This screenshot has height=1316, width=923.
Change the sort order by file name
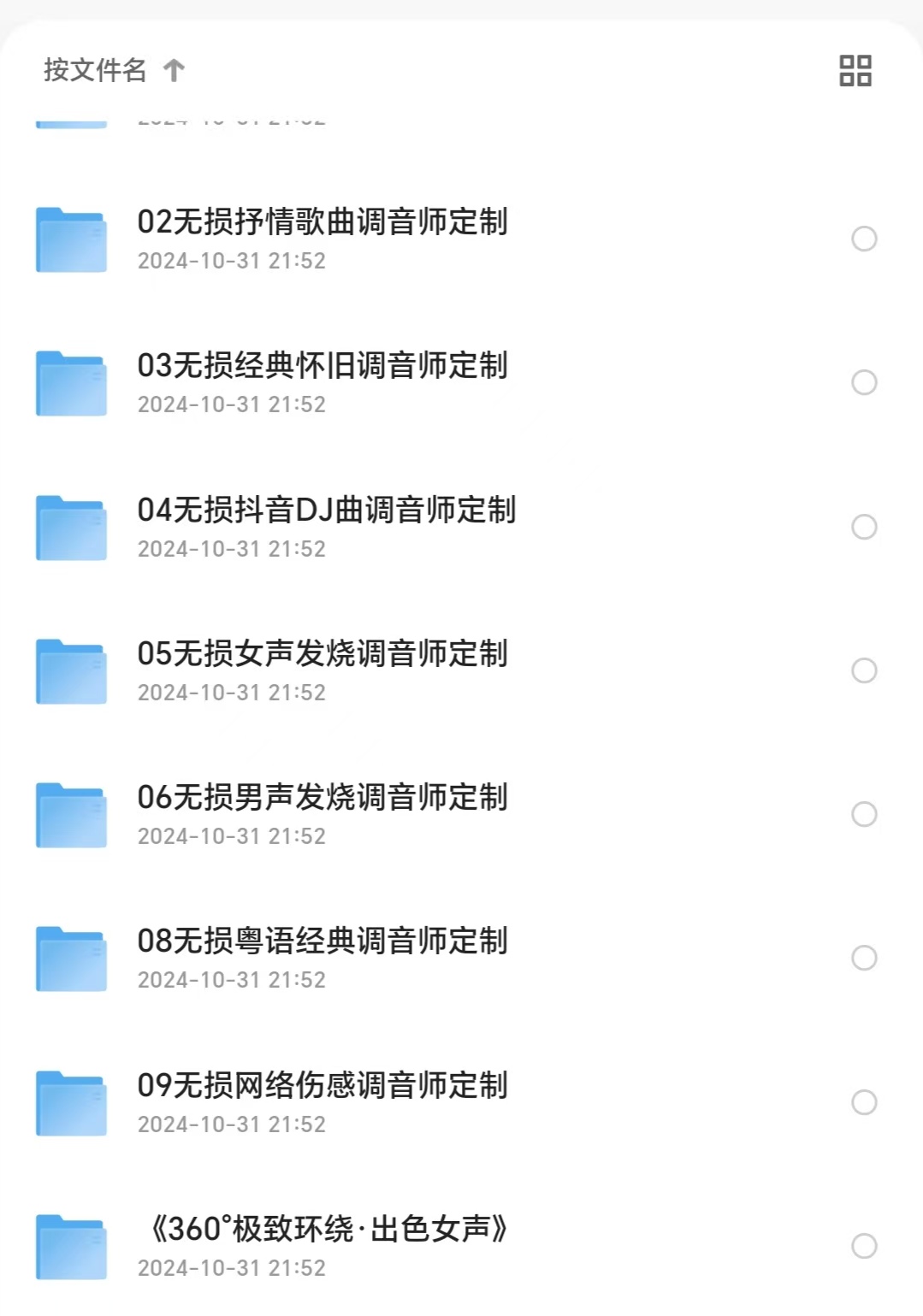[x=114, y=70]
